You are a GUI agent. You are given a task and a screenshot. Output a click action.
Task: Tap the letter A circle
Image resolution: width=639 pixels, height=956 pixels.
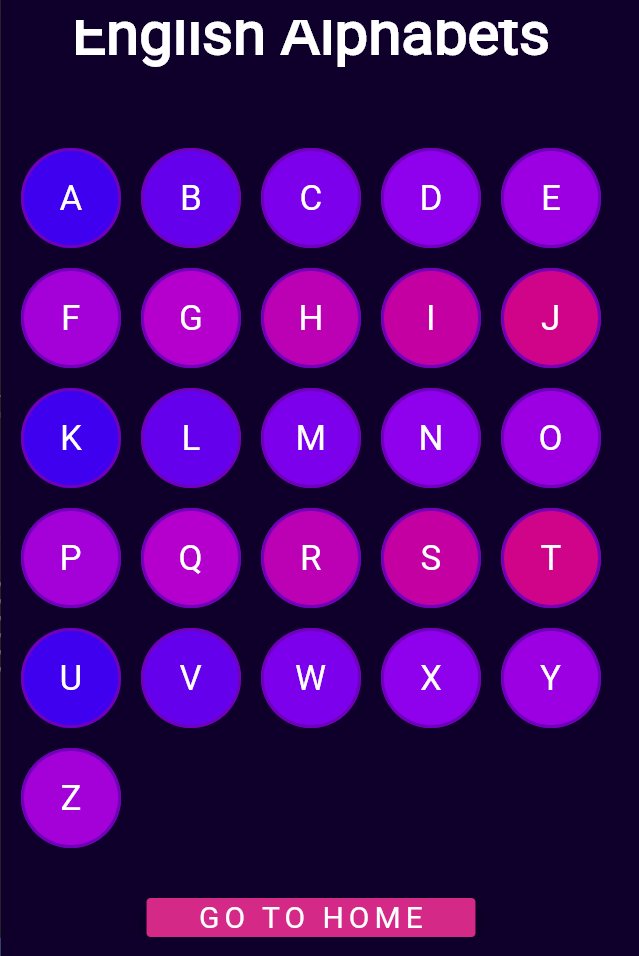pos(71,198)
